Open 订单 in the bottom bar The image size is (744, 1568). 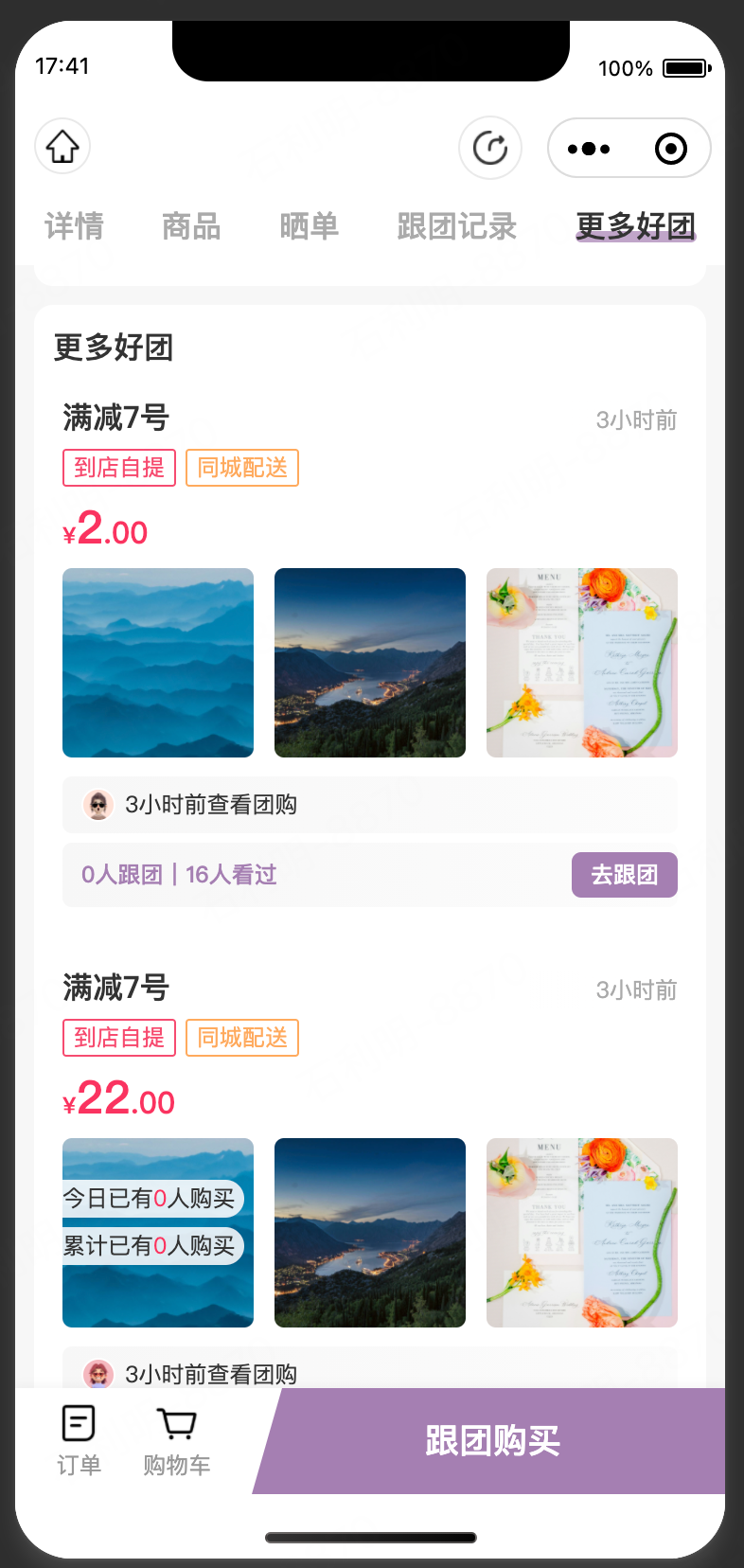point(79,1440)
